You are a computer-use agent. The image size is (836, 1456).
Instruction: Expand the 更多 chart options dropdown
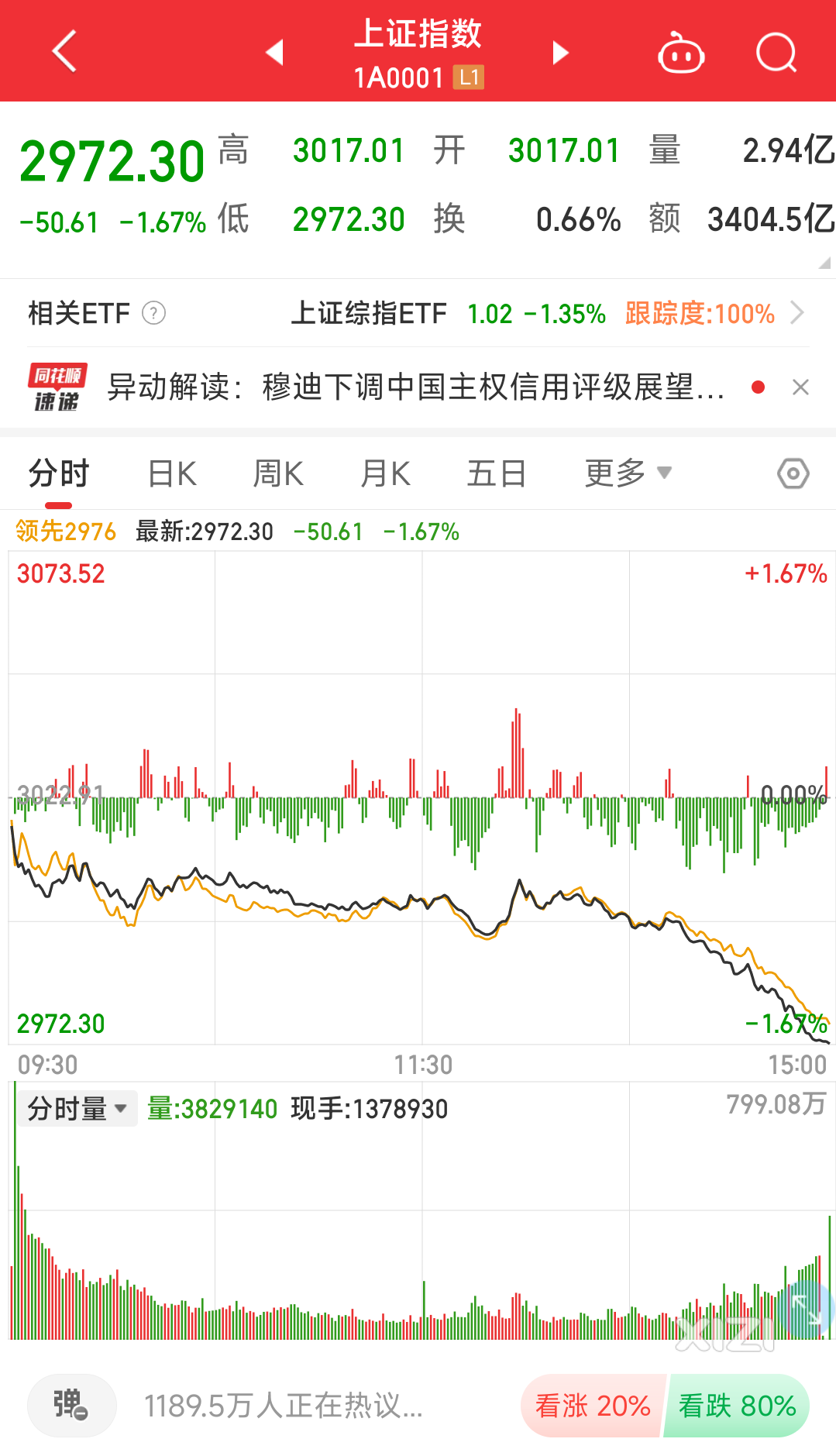click(x=628, y=473)
